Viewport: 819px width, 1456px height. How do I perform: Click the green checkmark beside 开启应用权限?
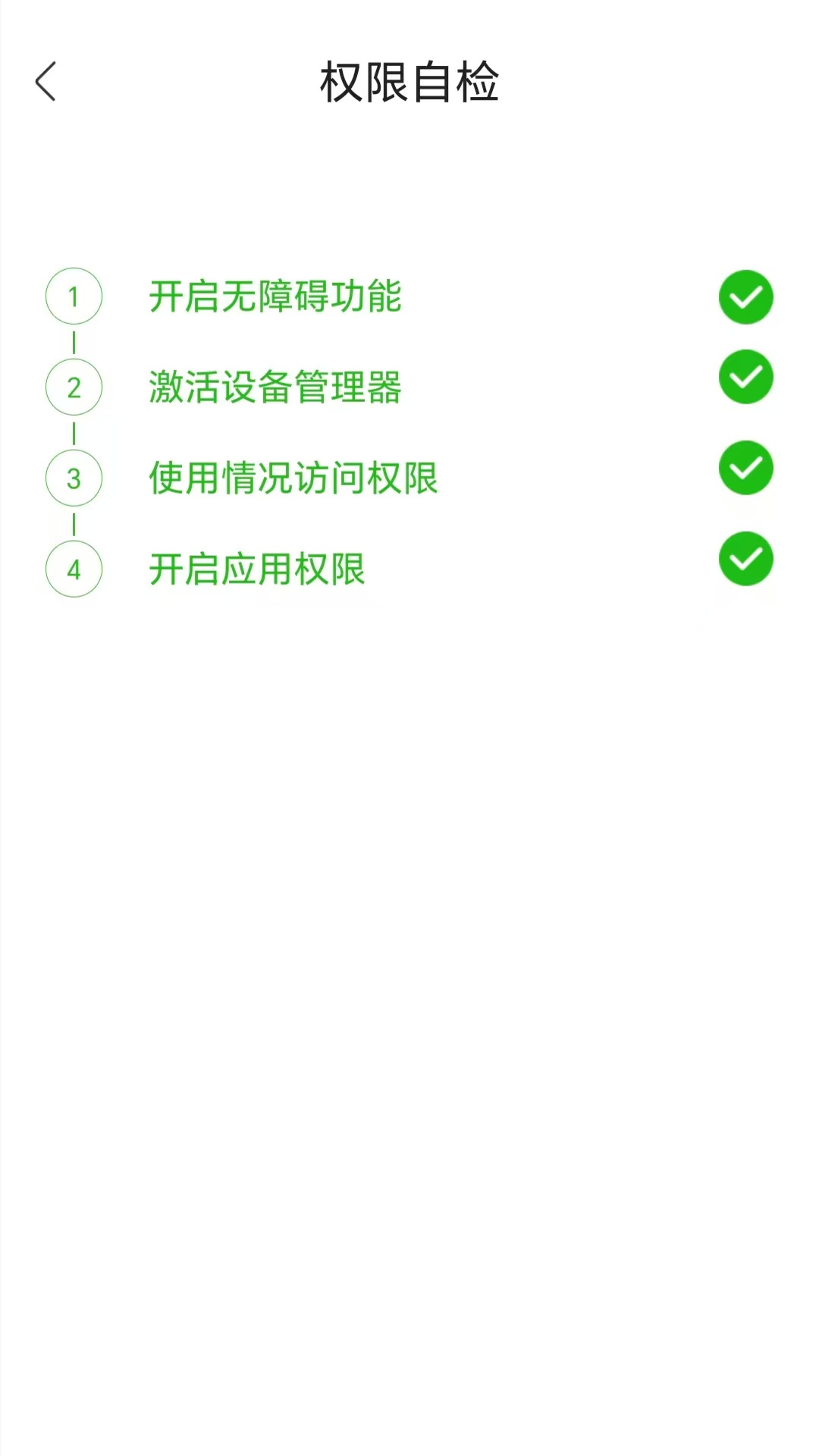click(745, 560)
